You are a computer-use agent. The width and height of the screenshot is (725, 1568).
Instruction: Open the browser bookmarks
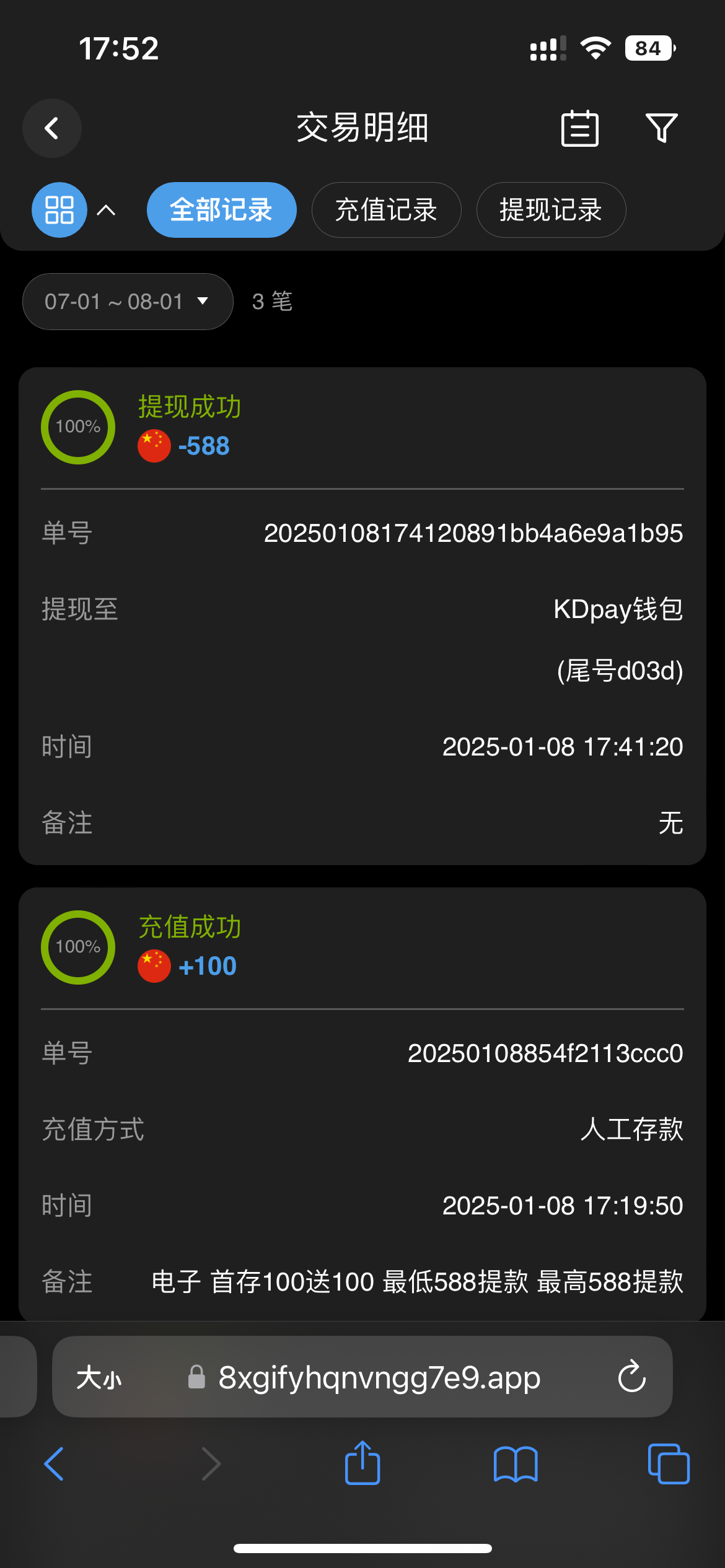click(x=516, y=1464)
